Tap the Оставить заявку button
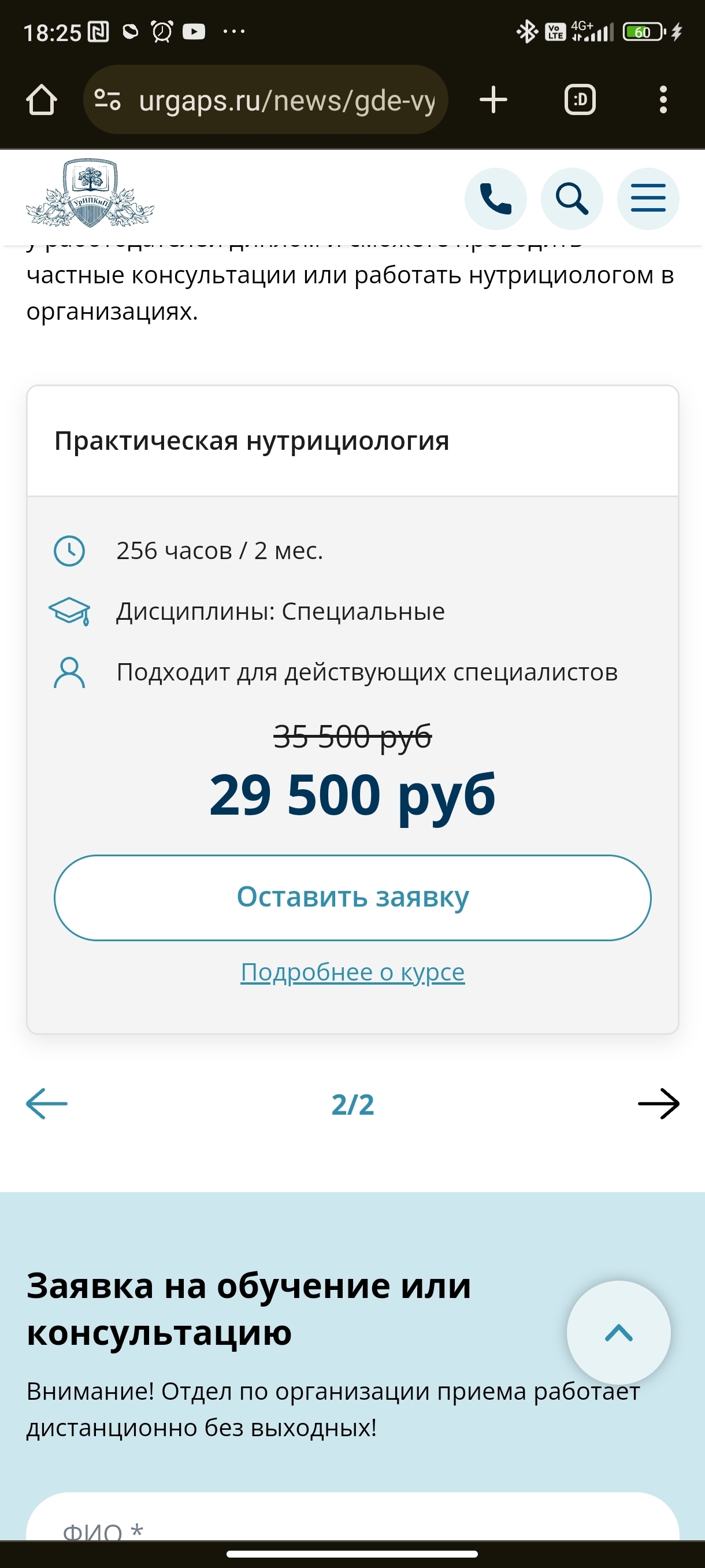This screenshot has width=705, height=1568. click(x=352, y=897)
